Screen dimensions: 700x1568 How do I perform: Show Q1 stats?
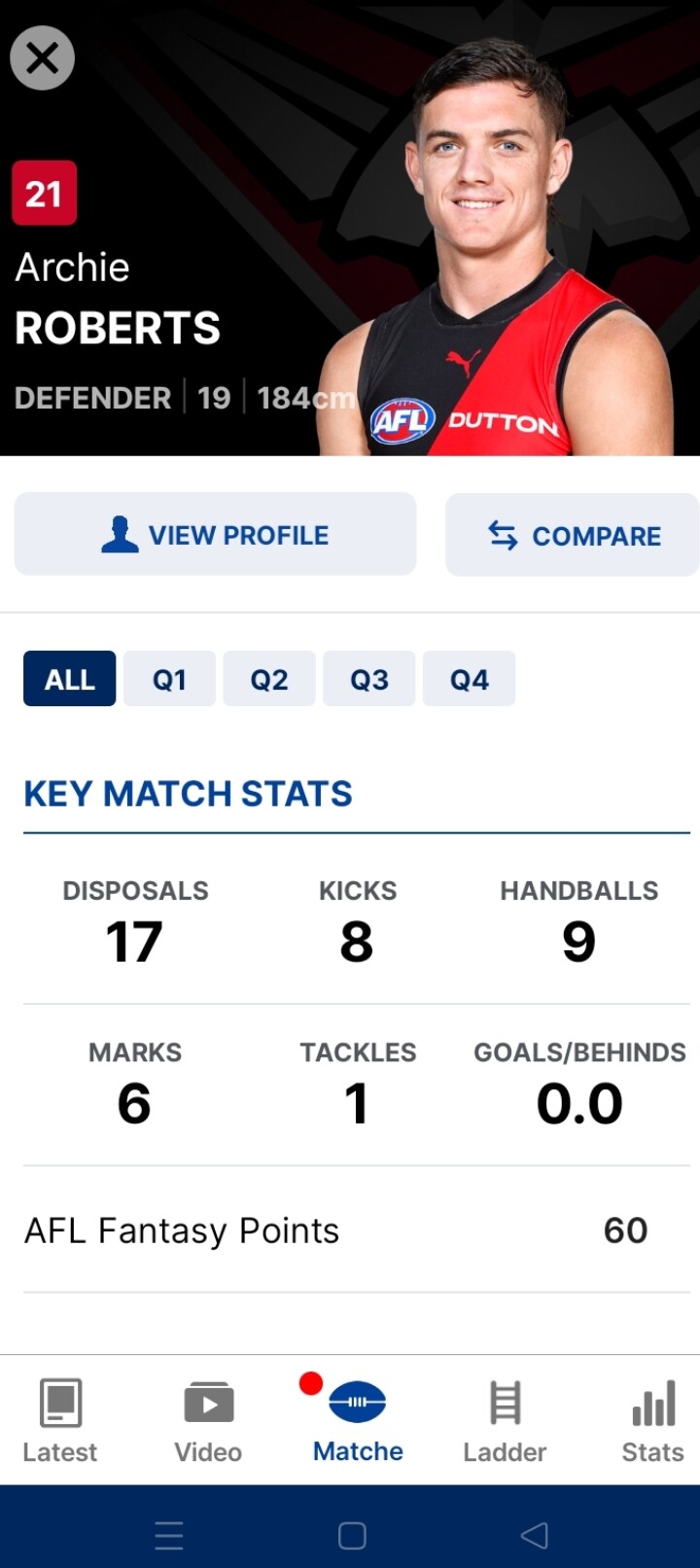[169, 679]
